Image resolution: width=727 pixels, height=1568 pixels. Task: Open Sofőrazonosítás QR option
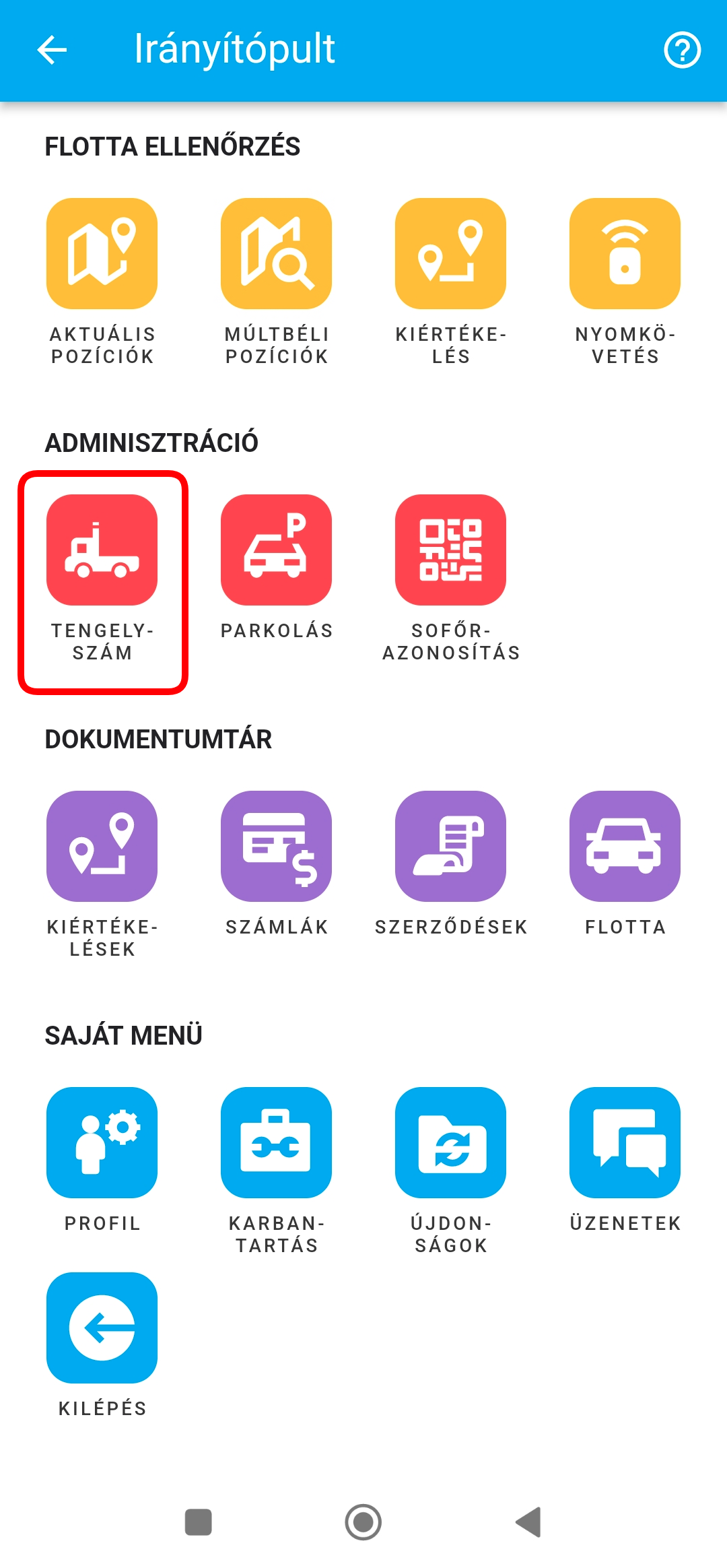click(x=450, y=550)
